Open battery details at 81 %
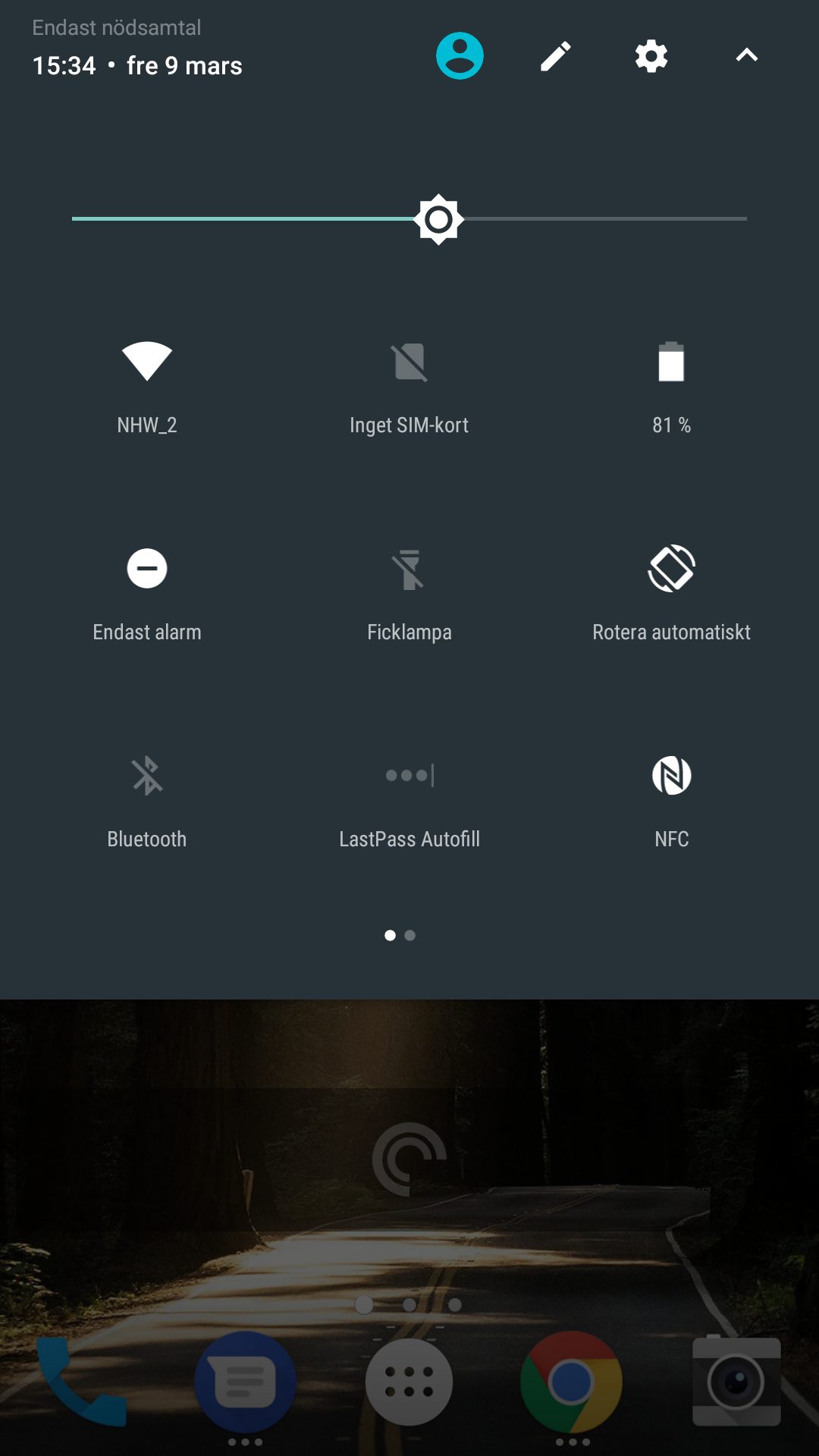 click(671, 362)
